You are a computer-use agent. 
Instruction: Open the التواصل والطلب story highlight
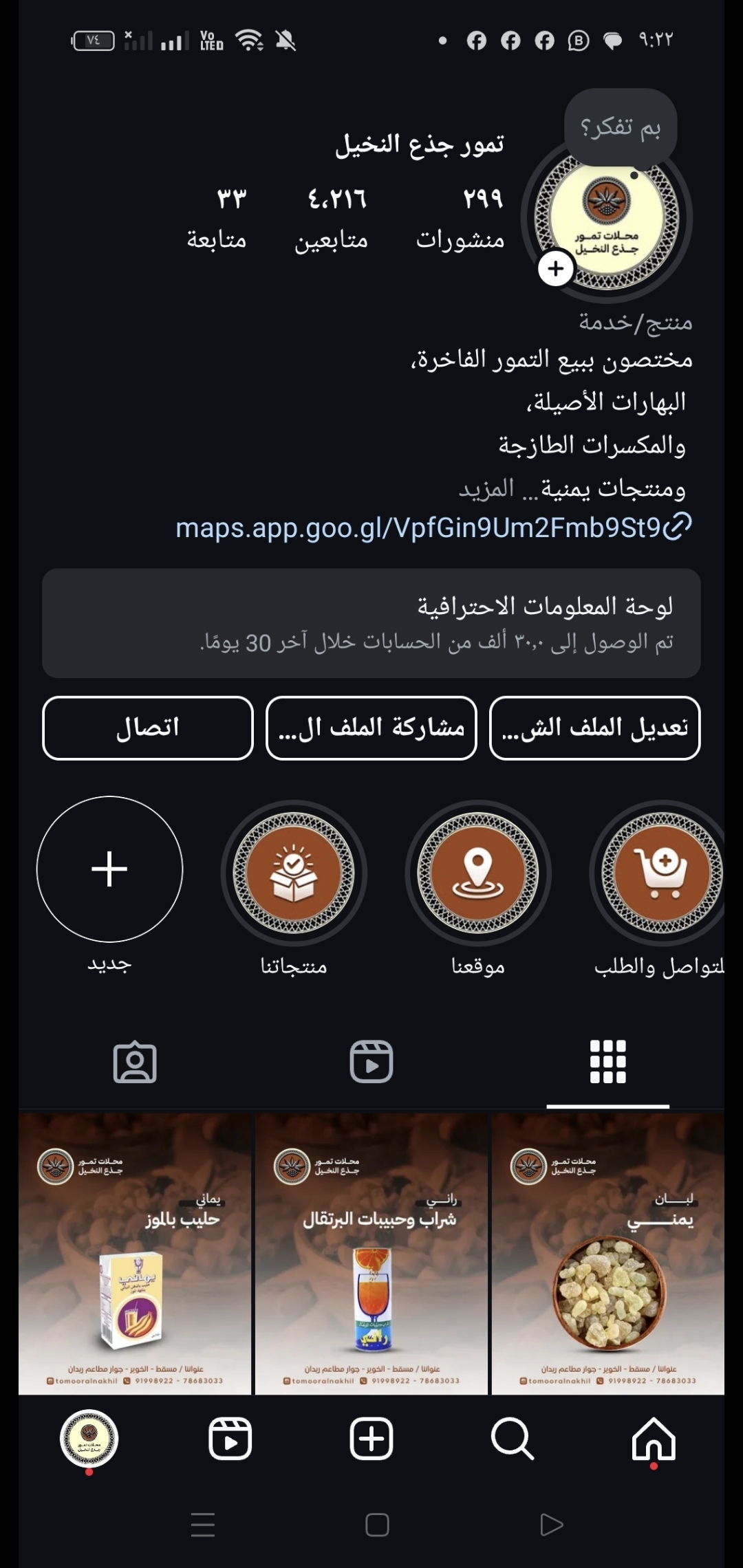point(660,873)
